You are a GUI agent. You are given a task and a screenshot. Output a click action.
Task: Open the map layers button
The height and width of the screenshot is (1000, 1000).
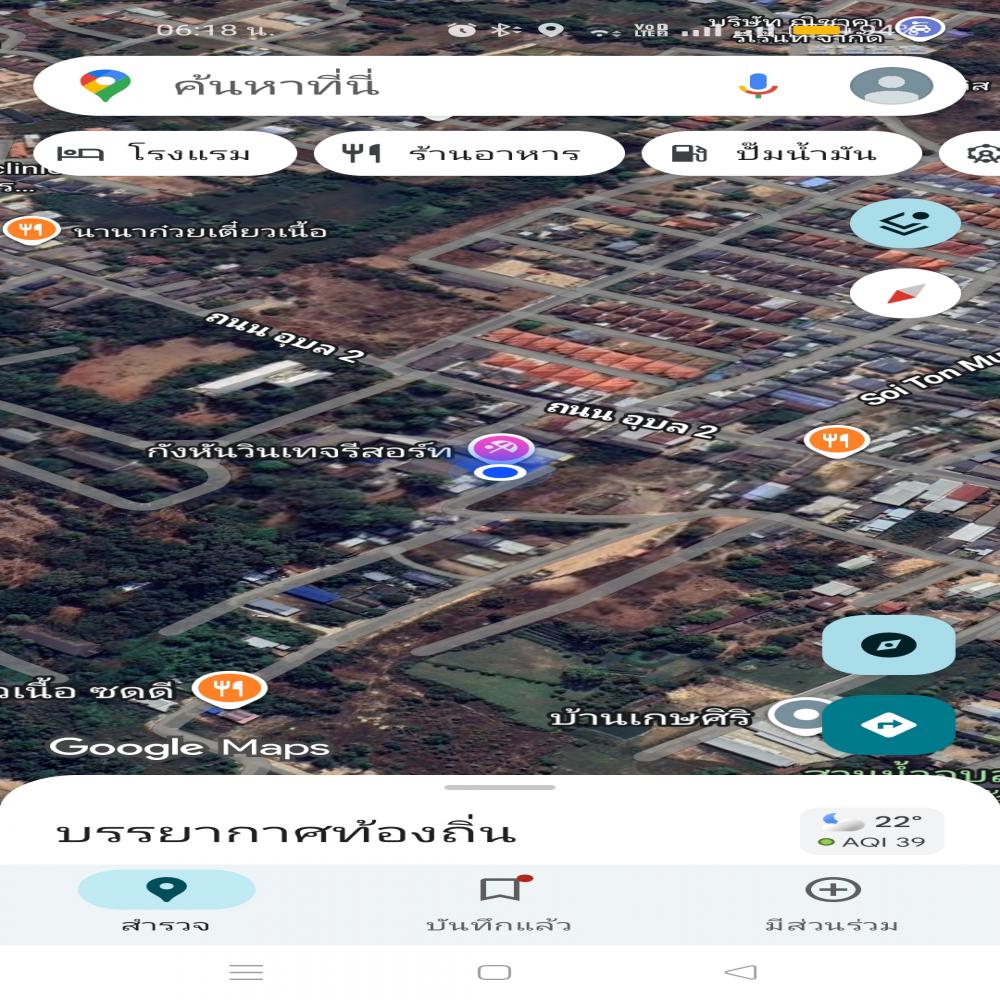click(x=905, y=223)
